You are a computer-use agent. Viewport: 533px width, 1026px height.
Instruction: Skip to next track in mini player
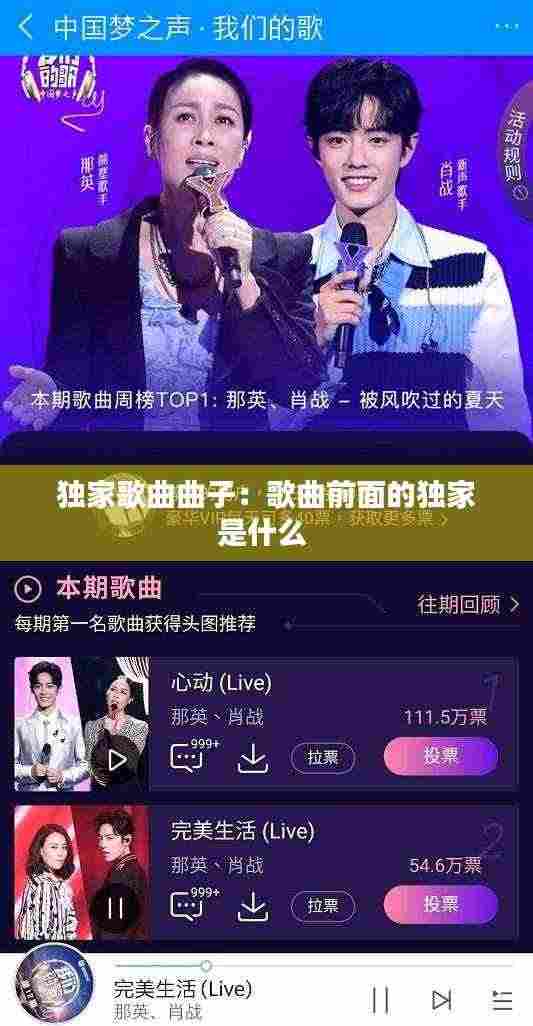click(441, 1000)
